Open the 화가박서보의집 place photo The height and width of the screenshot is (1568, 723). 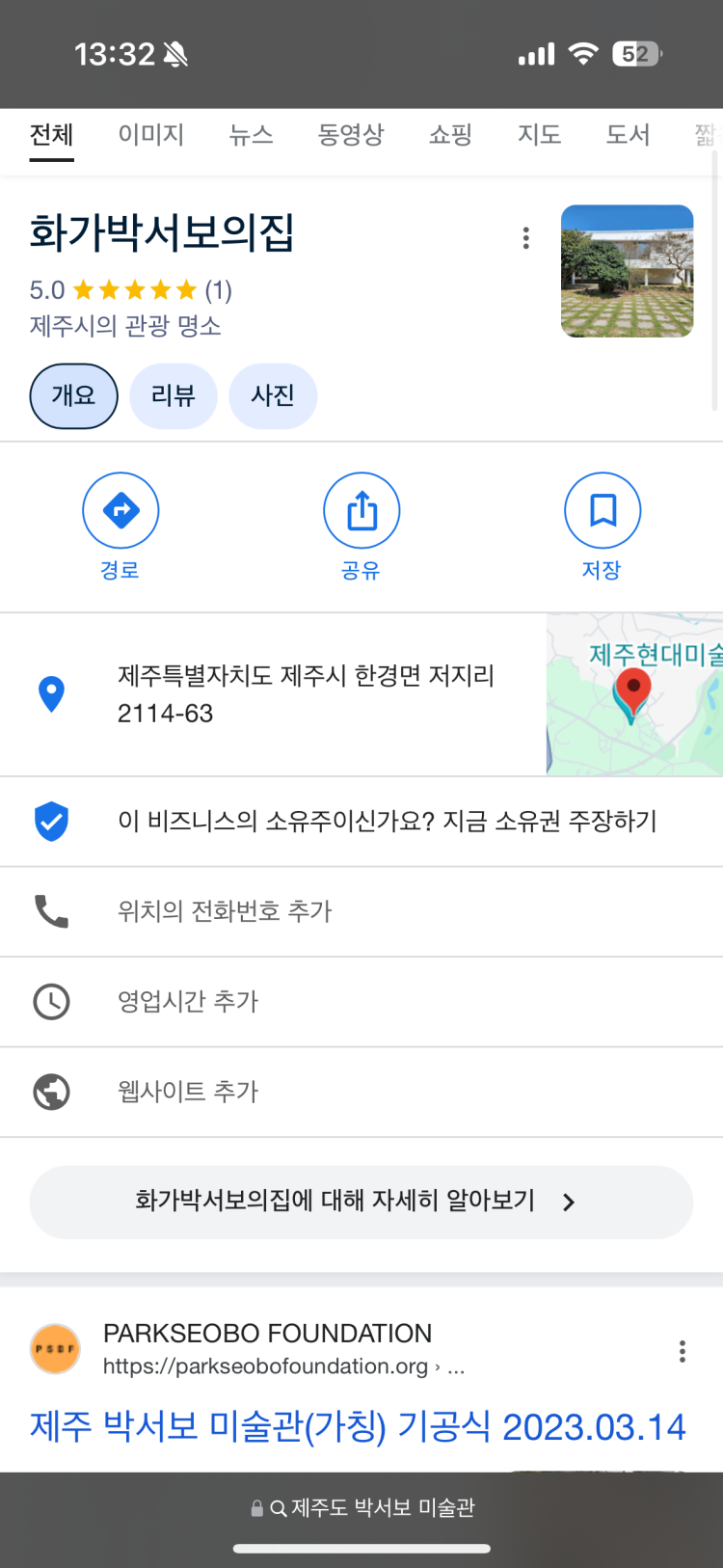tap(627, 271)
